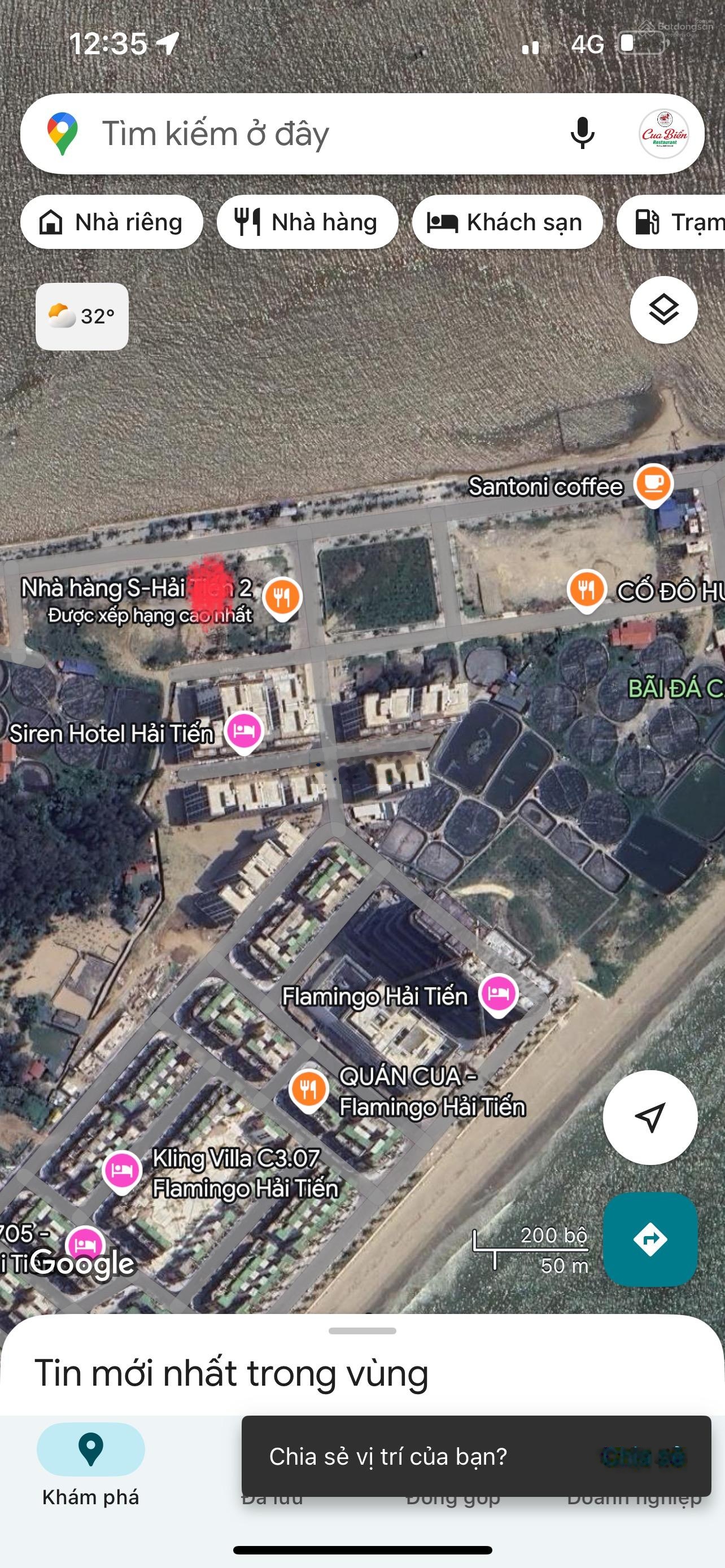Open the QUÁN CUA restaurant marker
This screenshot has height=1568, width=725.
308,1089
